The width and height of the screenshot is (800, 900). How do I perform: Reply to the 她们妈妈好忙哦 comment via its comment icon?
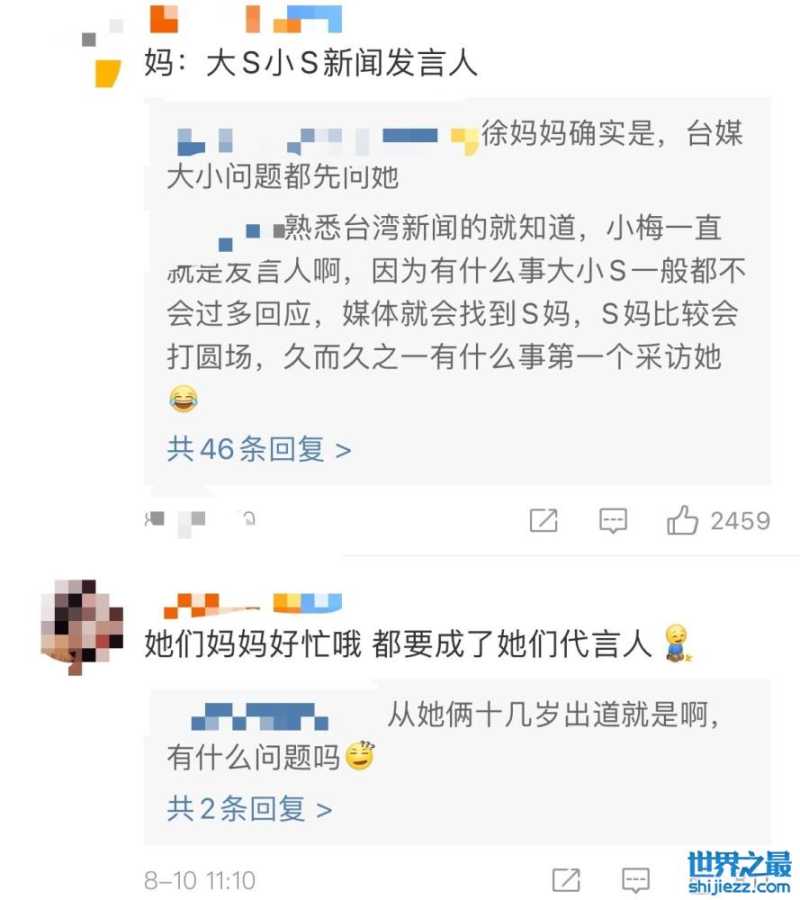tap(636, 880)
